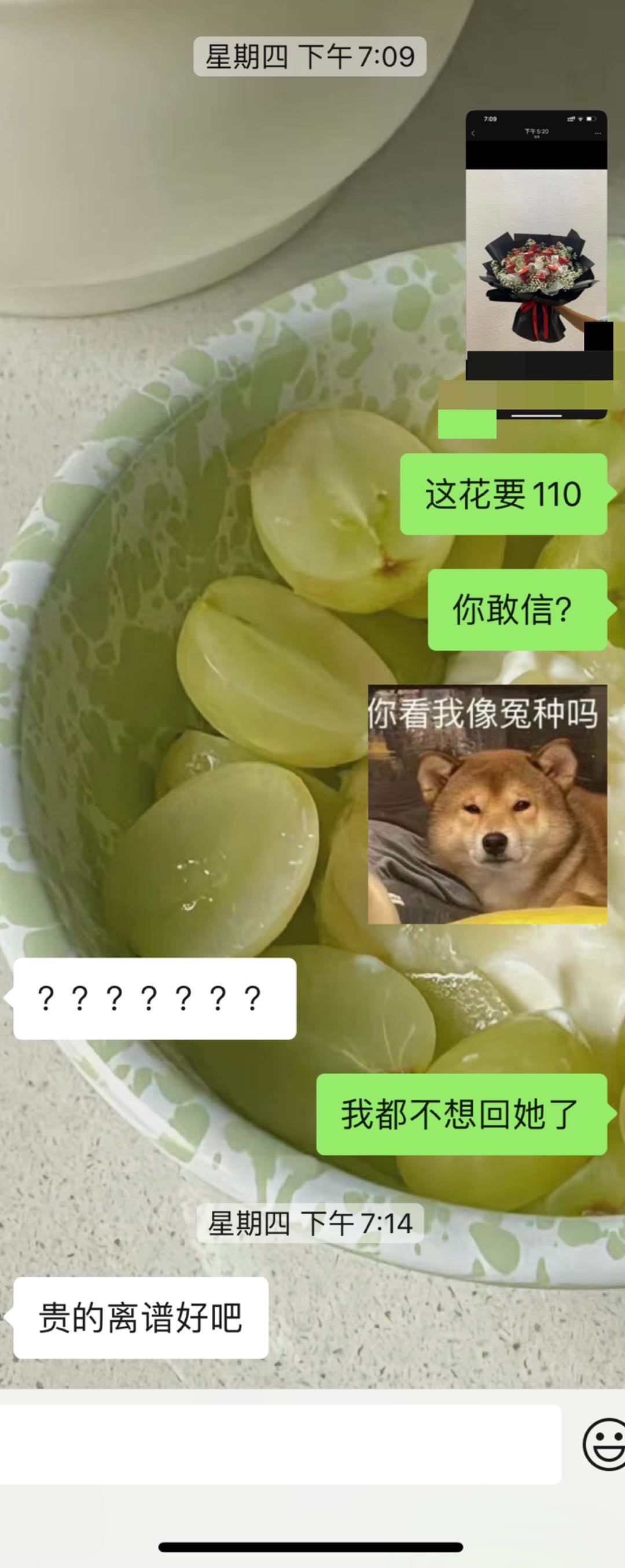Viewport: 625px width, 1568px height.
Task: Tap the message text input field
Action: click(280, 1445)
